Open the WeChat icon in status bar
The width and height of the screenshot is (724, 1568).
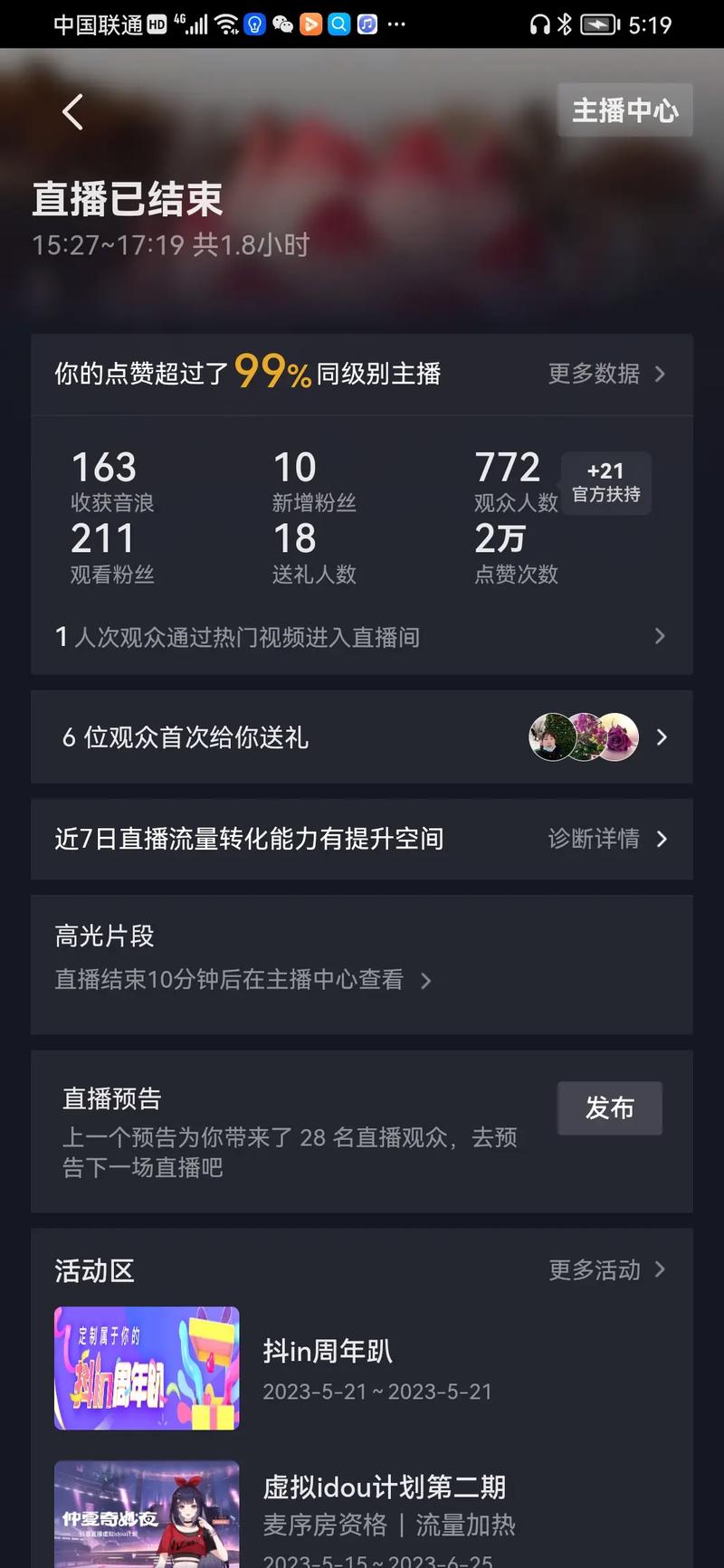pyautogui.click(x=283, y=24)
